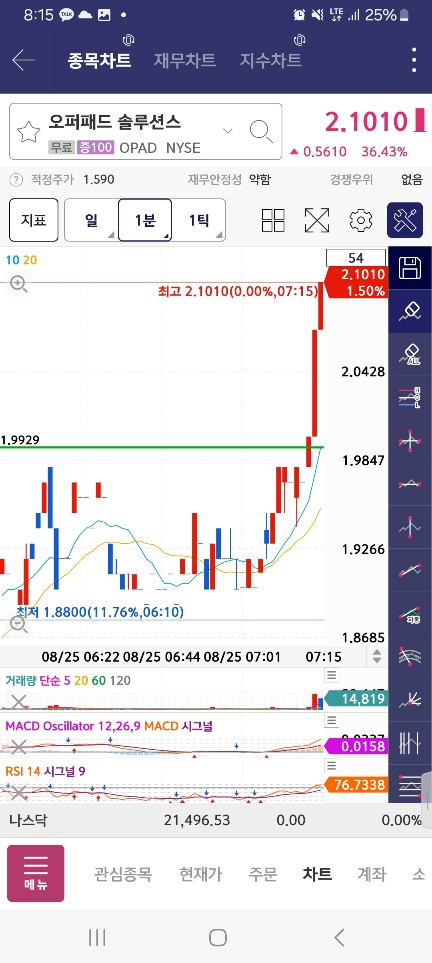The width and height of the screenshot is (432, 963).
Task: Toggle the drawing tools panel
Action: tap(405, 220)
